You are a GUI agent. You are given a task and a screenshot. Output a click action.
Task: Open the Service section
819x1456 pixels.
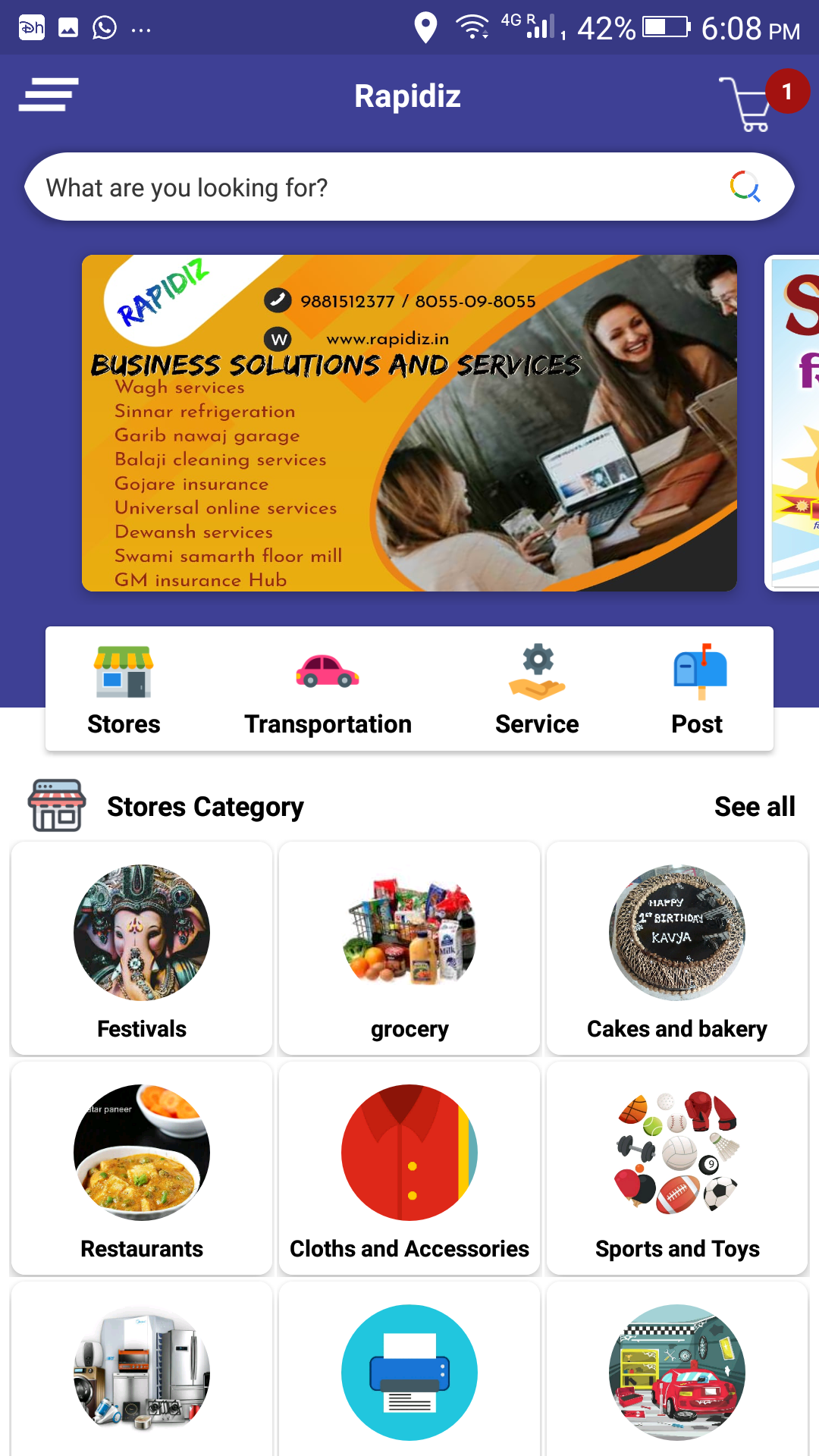tap(537, 690)
